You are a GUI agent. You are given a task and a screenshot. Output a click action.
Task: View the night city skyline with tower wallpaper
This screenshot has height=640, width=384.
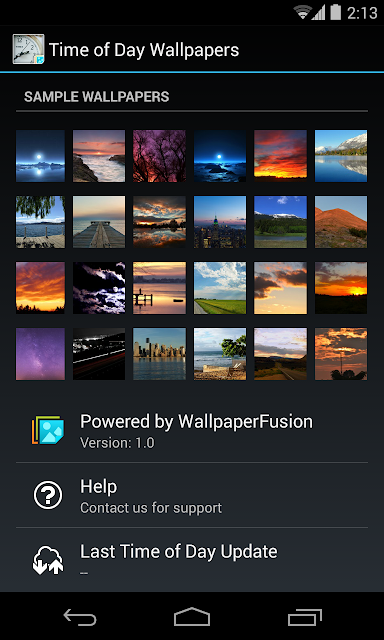click(x=220, y=222)
